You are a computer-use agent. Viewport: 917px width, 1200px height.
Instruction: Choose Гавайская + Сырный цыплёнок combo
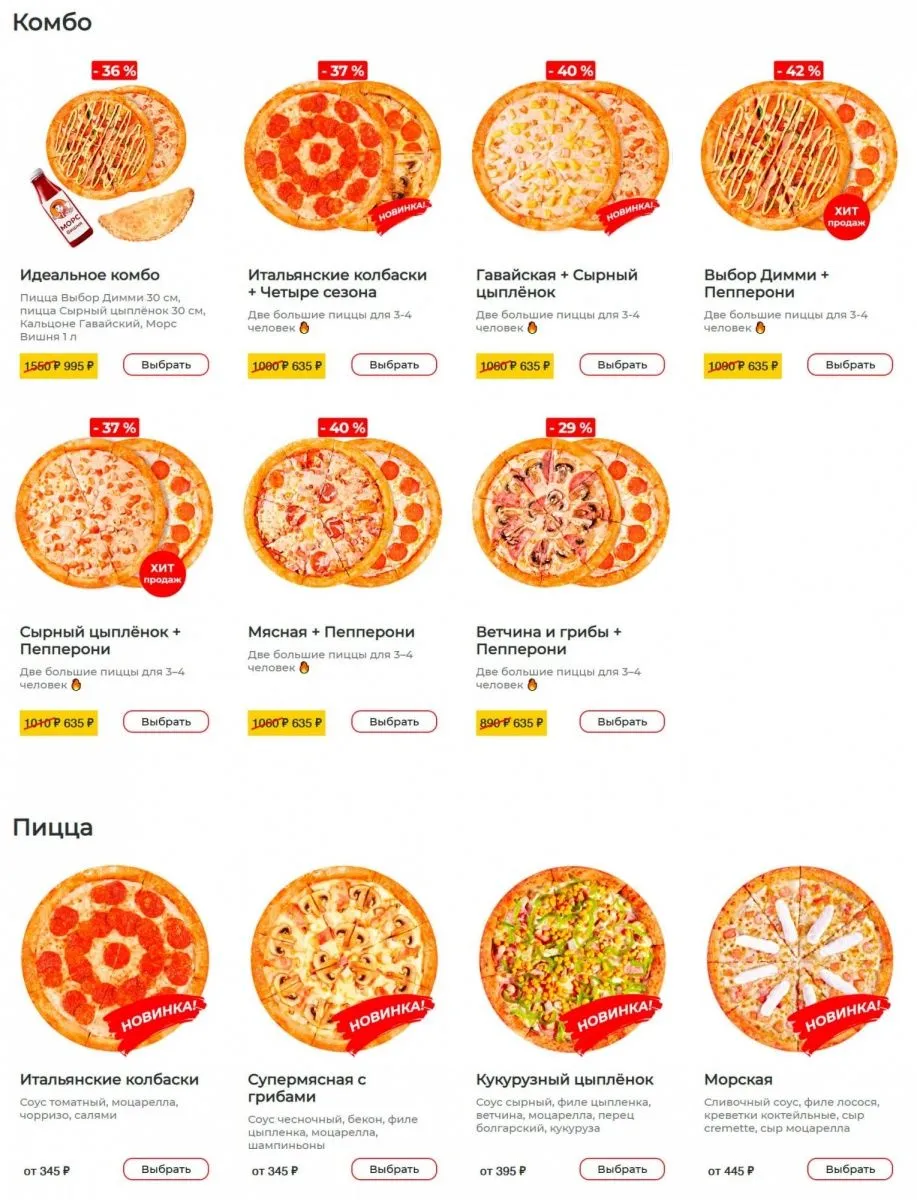(622, 365)
